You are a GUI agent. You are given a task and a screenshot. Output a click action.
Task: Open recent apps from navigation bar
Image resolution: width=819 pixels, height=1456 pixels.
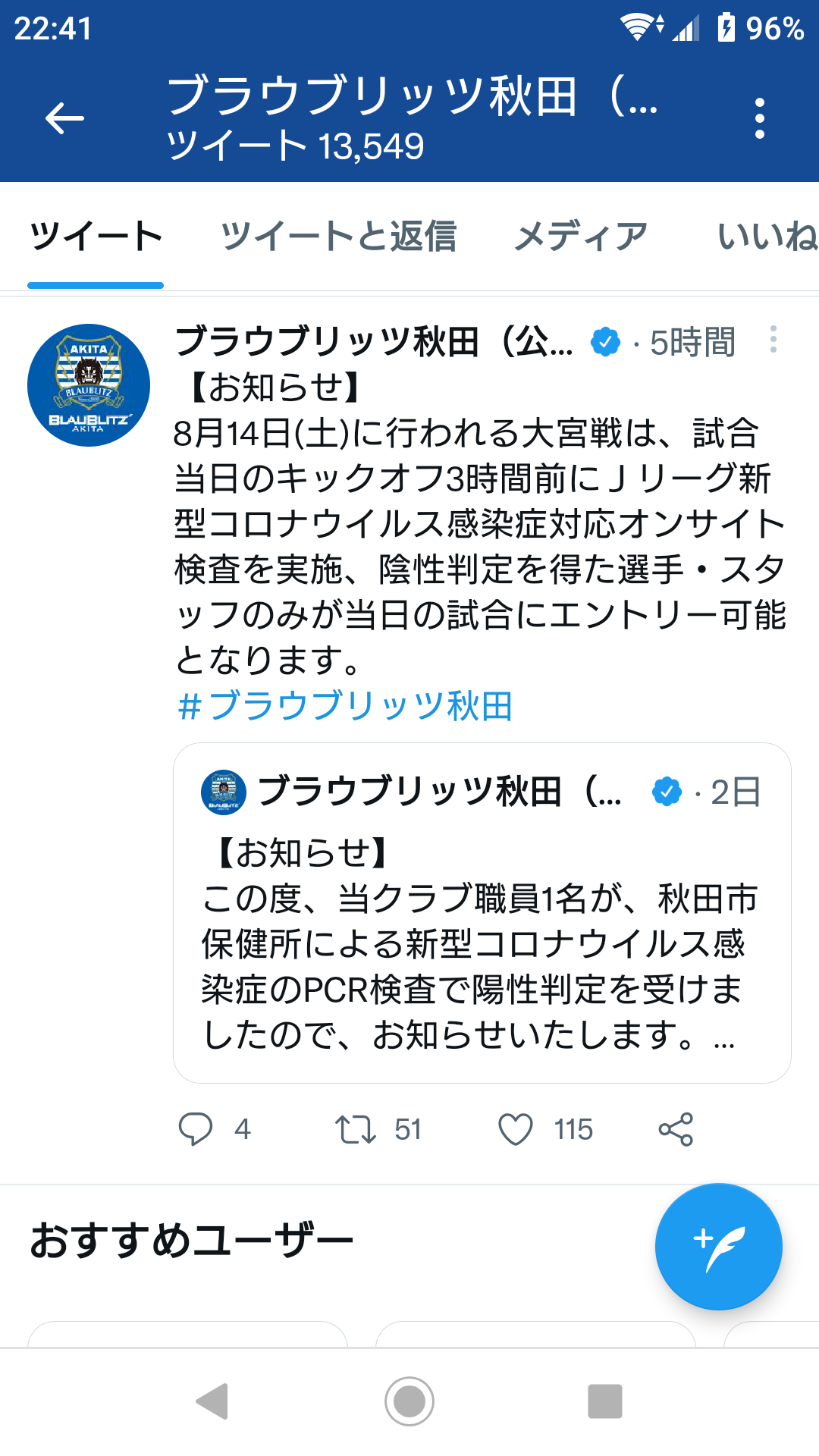(604, 1401)
